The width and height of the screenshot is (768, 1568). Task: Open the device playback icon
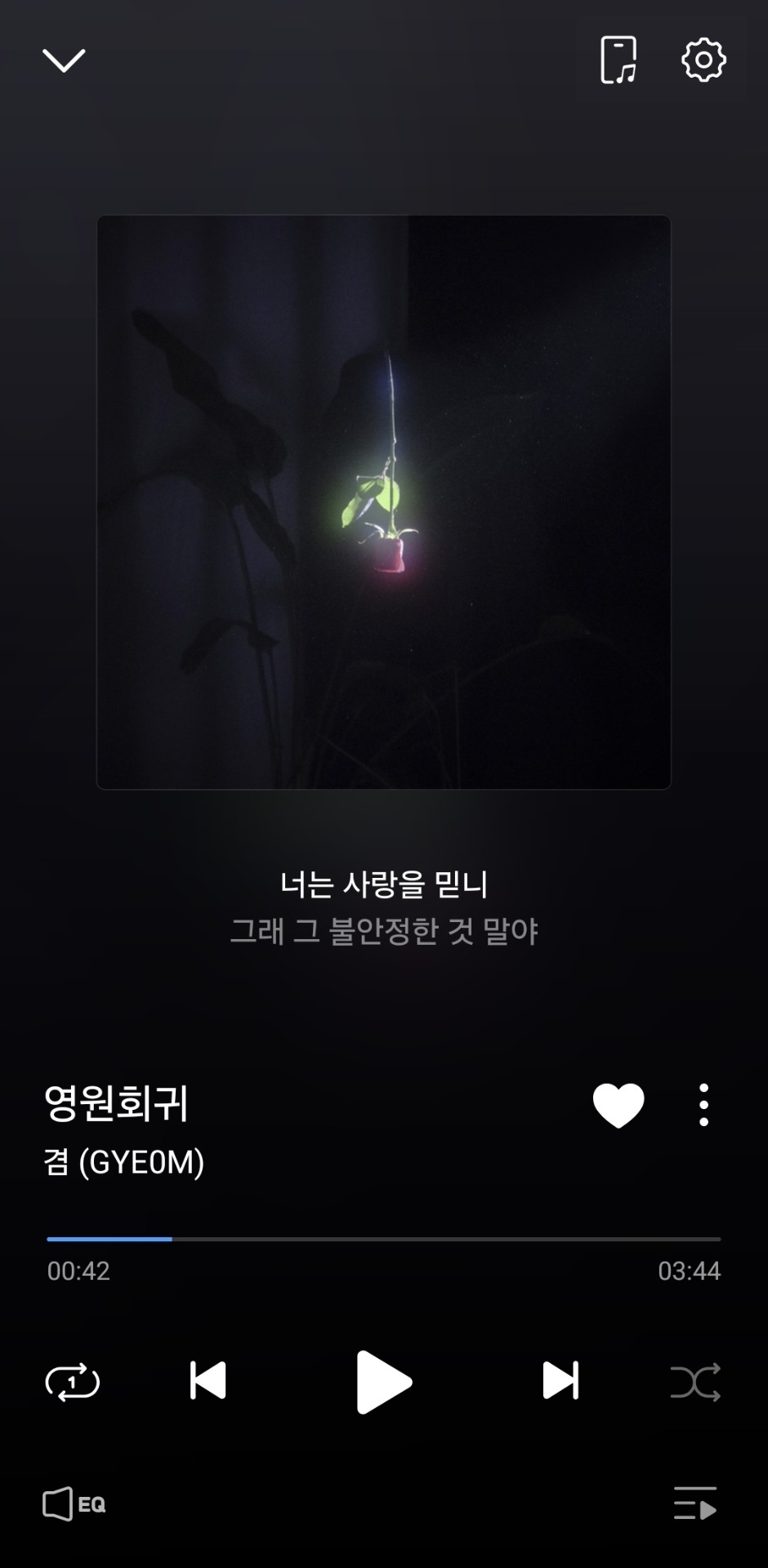click(x=618, y=60)
